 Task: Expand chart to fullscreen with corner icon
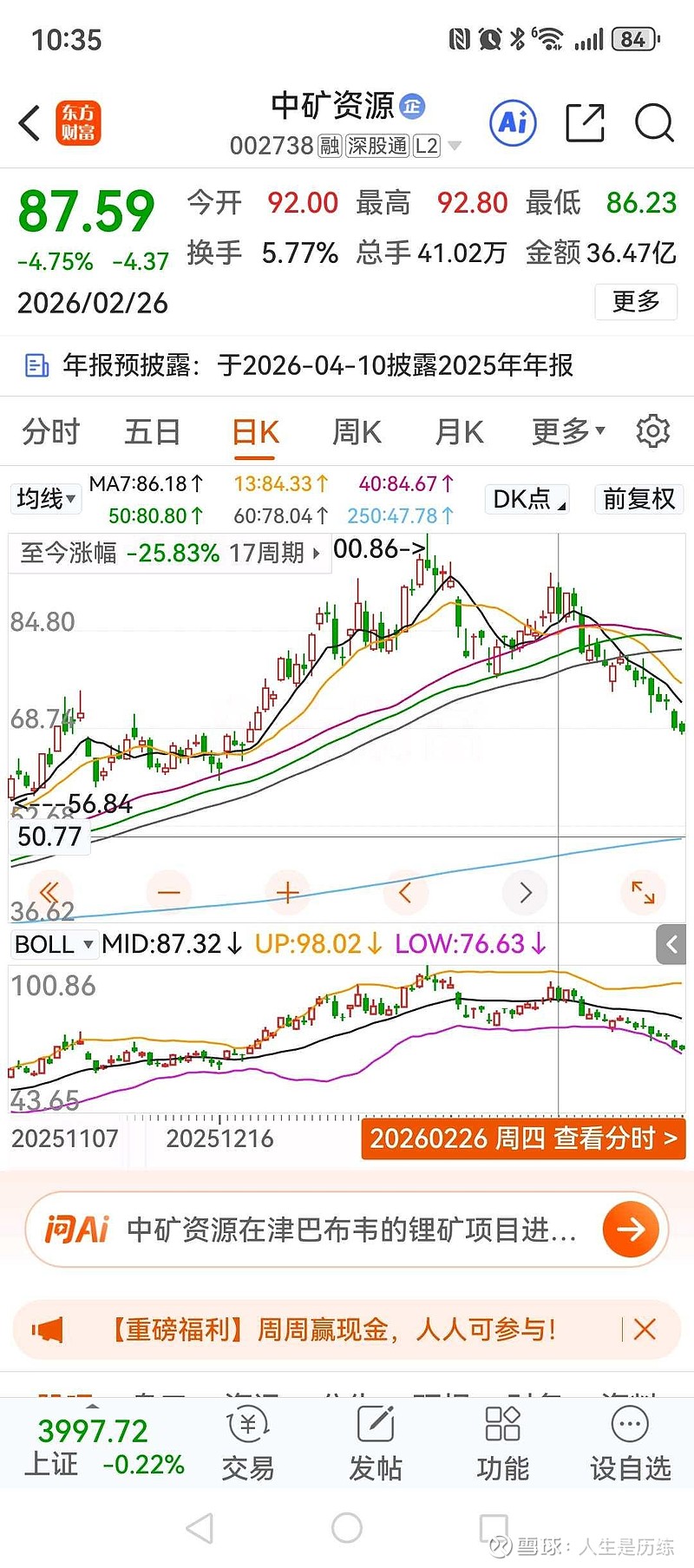pyautogui.click(x=643, y=892)
